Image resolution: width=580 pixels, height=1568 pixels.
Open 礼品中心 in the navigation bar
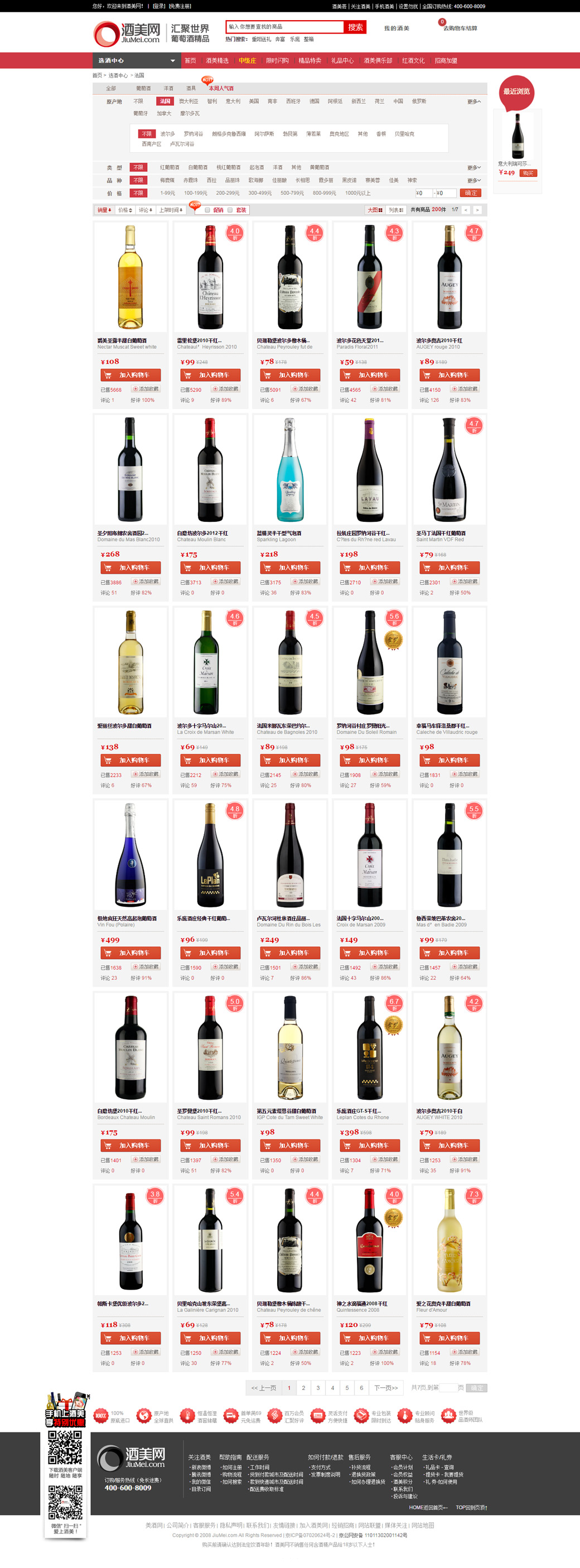tap(341, 60)
